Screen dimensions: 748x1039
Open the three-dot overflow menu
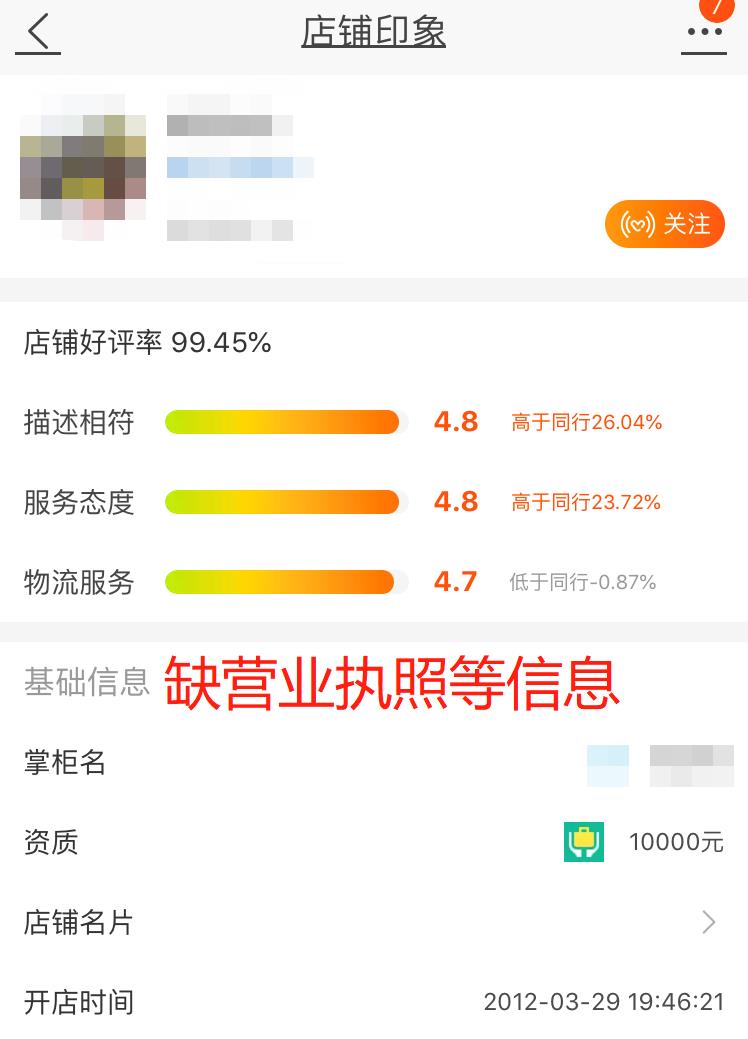(x=704, y=33)
